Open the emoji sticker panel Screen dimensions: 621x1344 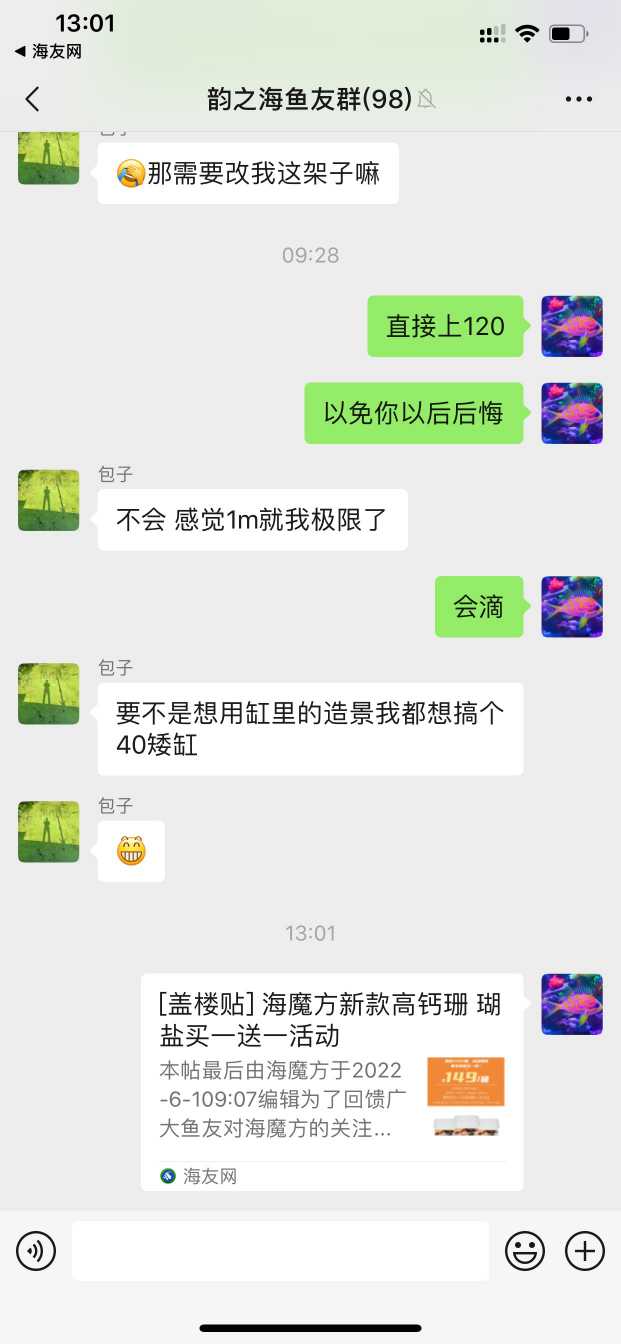click(x=524, y=1251)
